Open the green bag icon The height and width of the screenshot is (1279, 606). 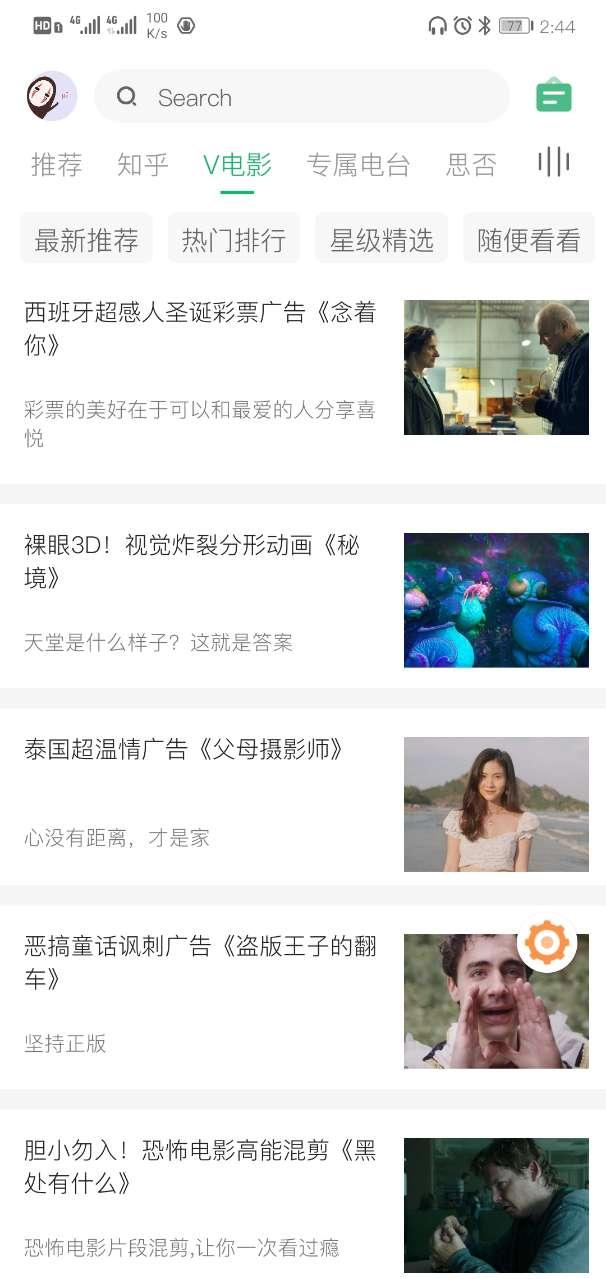[x=553, y=96]
